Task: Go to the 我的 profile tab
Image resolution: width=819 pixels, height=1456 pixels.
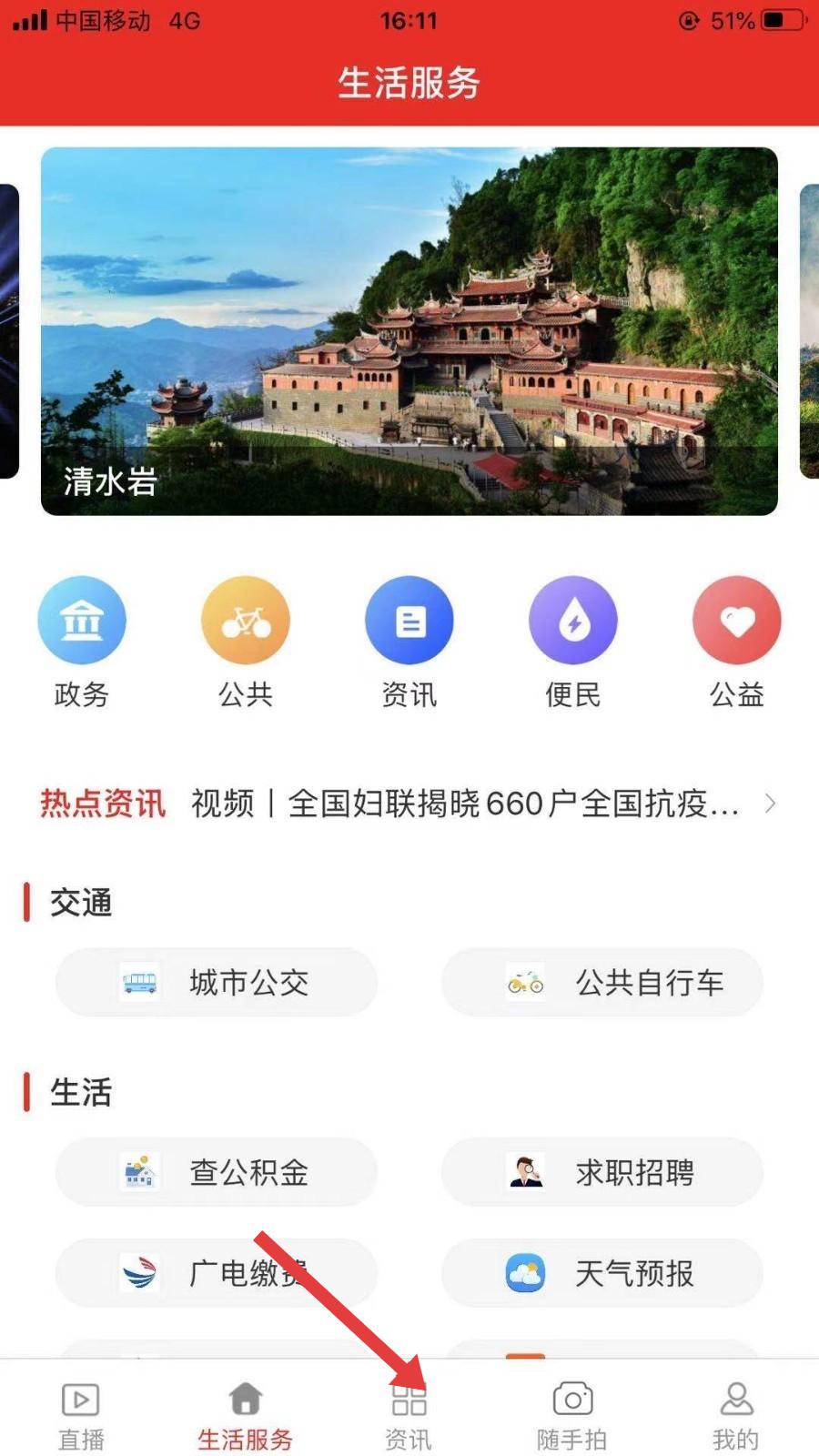Action: pos(736,1416)
